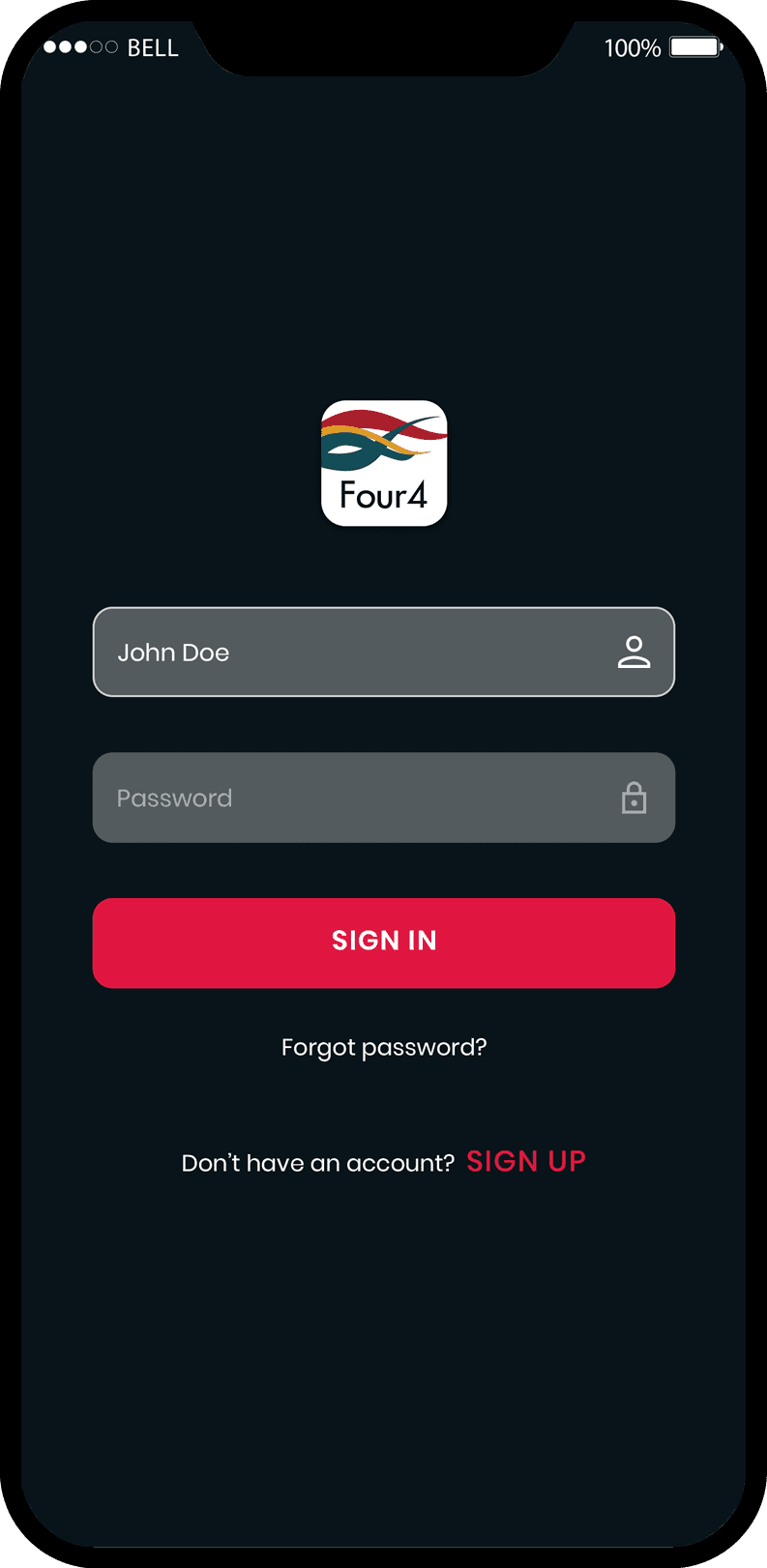The width and height of the screenshot is (767, 1568).
Task: Click the John Doe entered text
Action: pos(173,652)
